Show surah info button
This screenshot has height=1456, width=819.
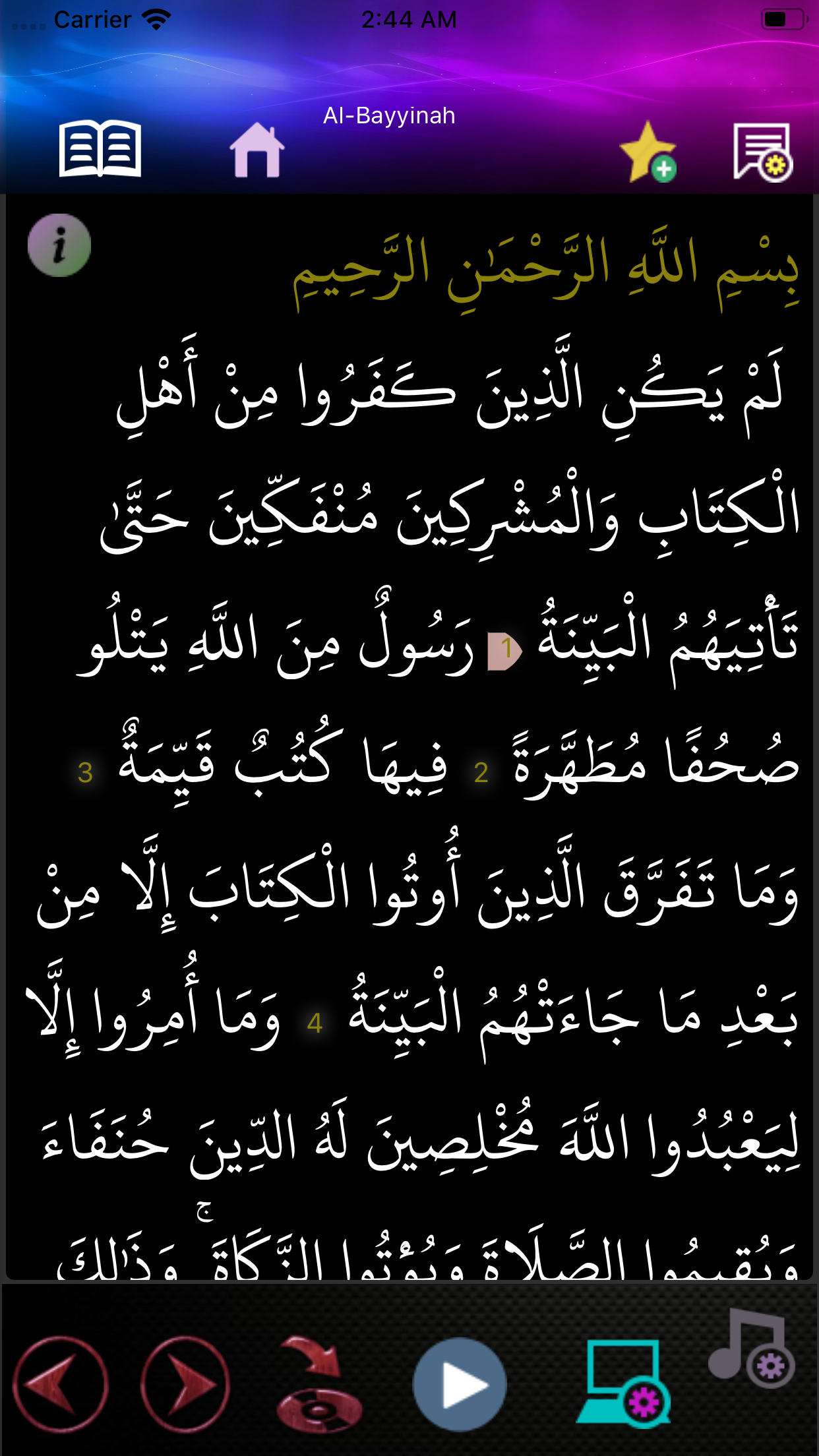coord(59,245)
